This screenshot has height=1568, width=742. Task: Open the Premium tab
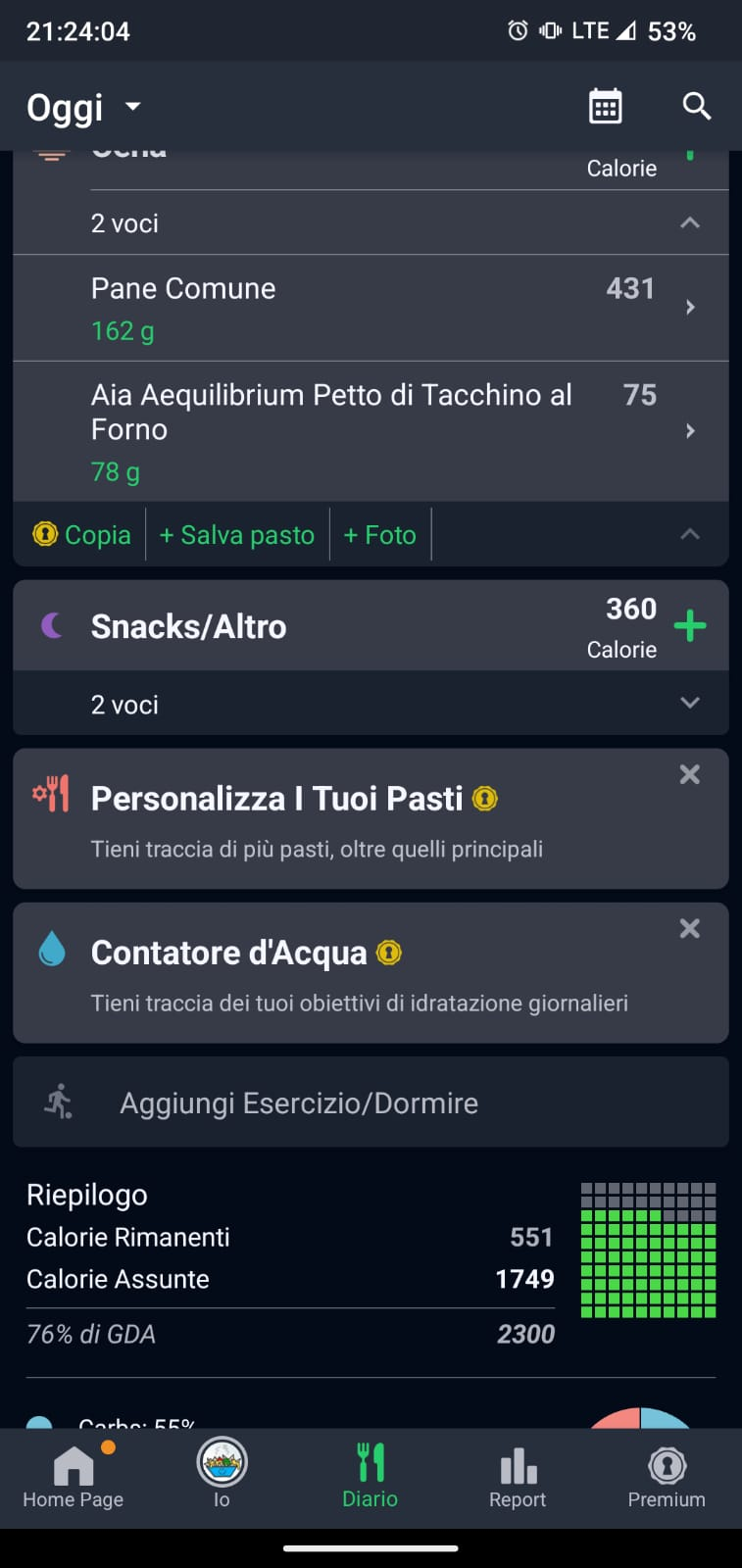click(x=667, y=1477)
